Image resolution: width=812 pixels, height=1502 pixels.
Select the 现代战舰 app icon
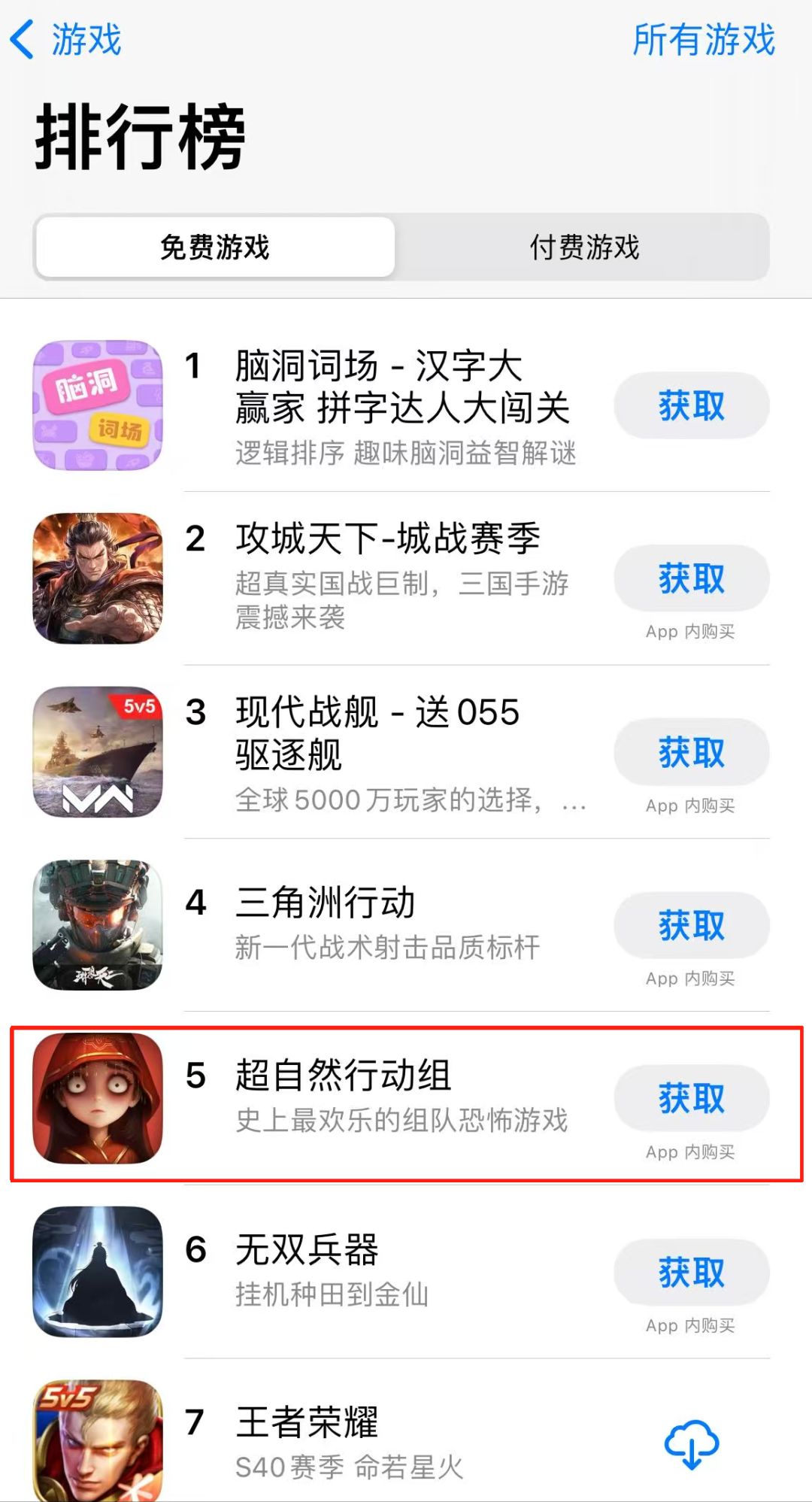click(x=98, y=752)
